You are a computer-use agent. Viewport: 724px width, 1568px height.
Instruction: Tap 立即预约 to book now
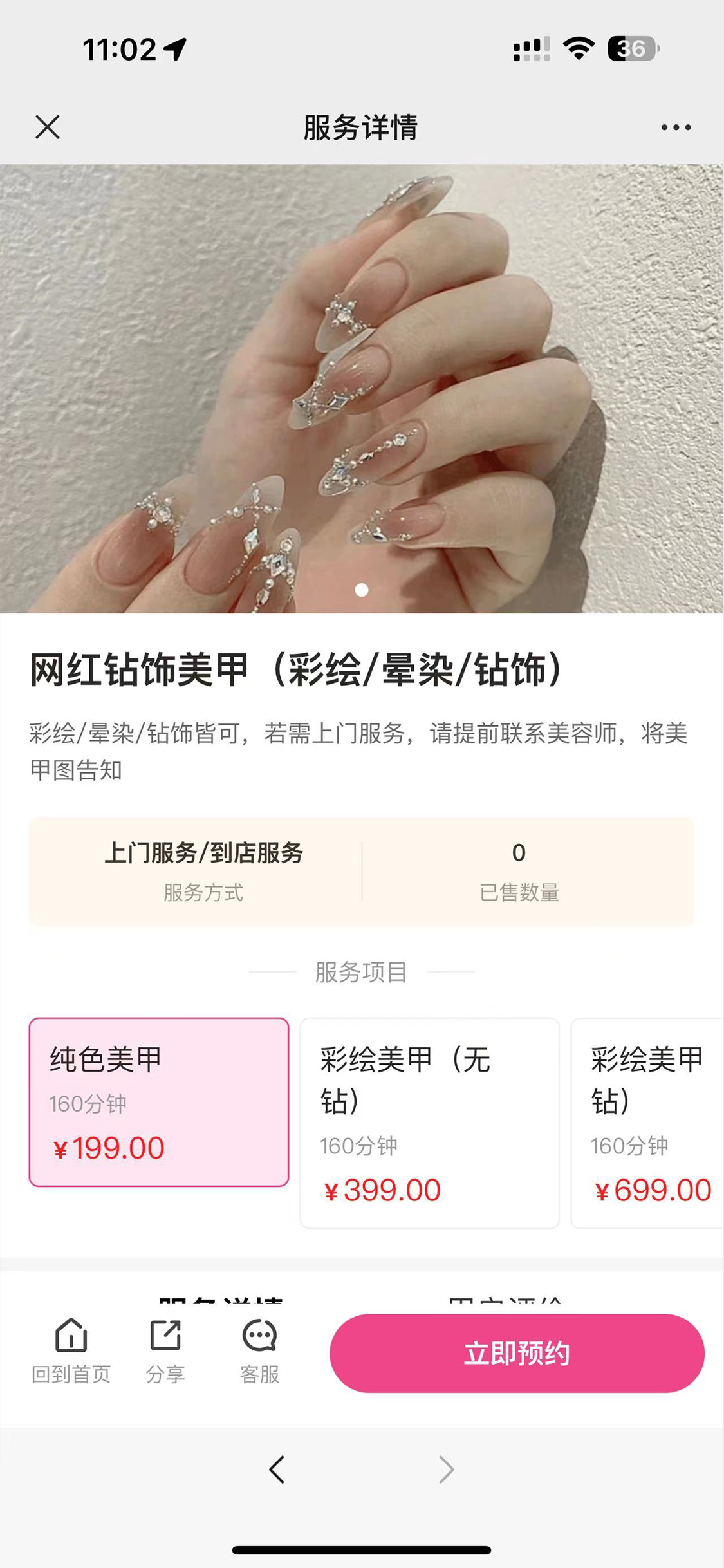pyautogui.click(x=517, y=1353)
